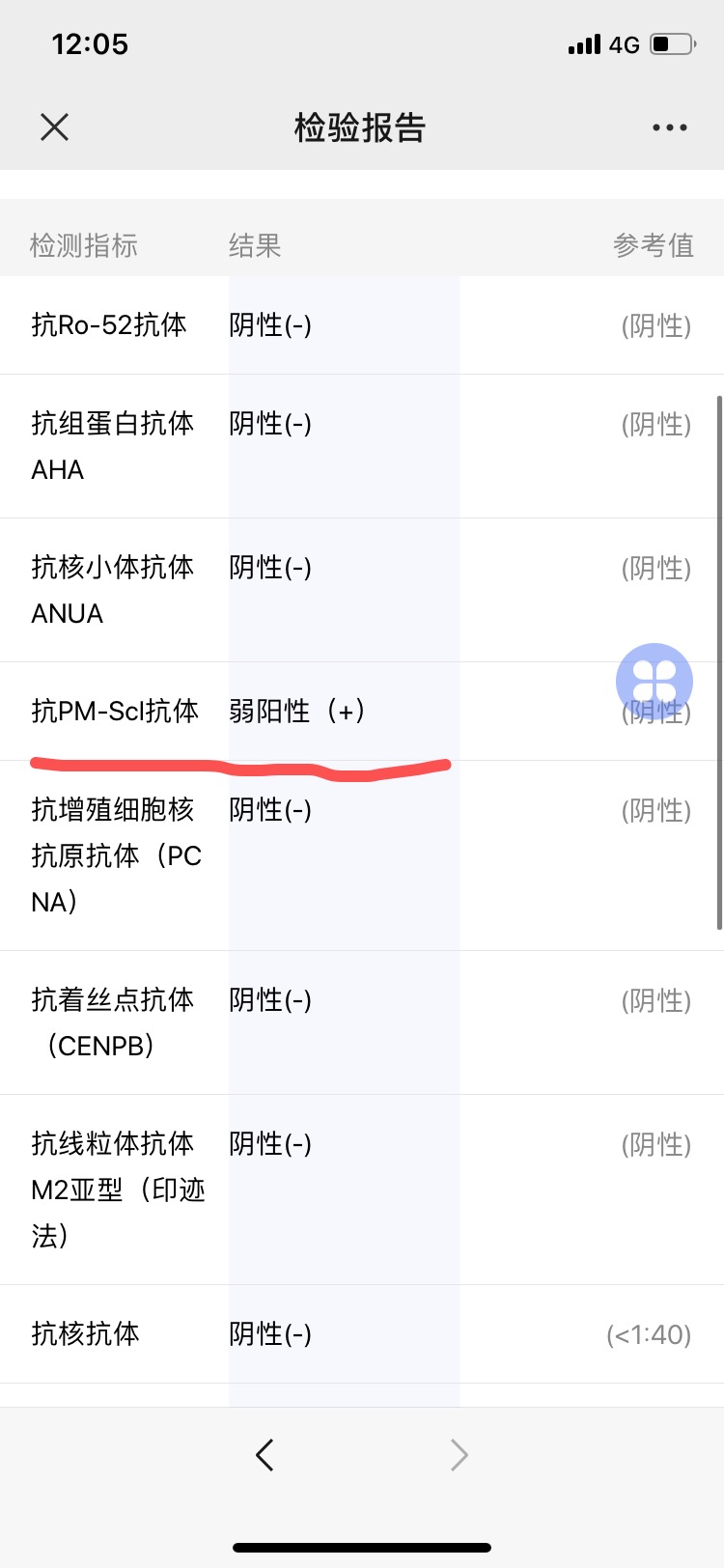This screenshot has width=724, height=1568.
Task: Tap the X to exit the report
Action: pyautogui.click(x=55, y=126)
